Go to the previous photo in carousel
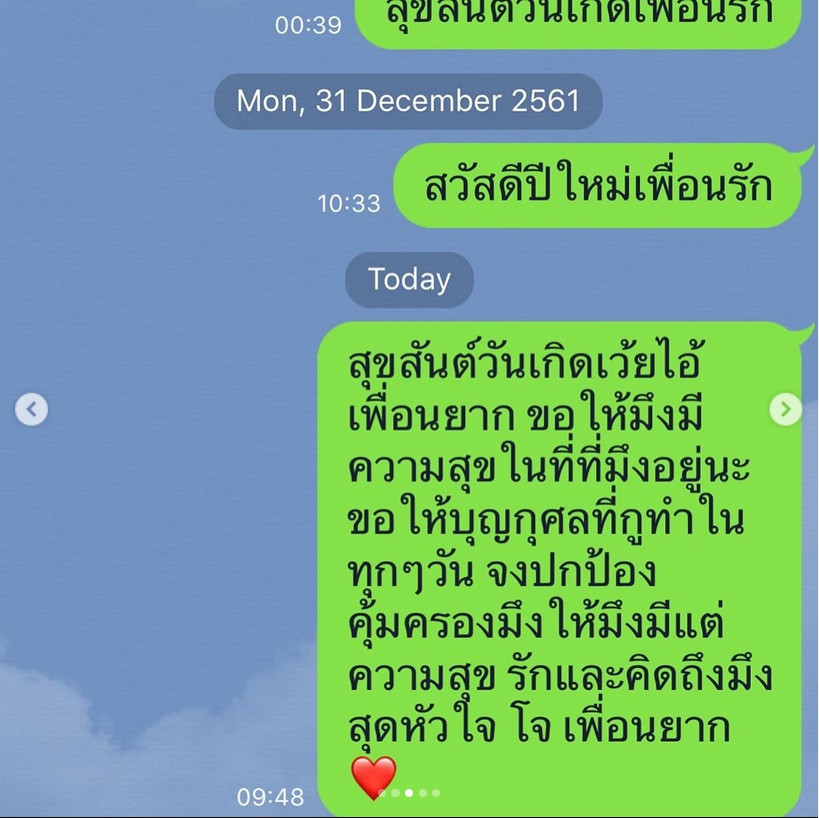Image resolution: width=819 pixels, height=818 pixels. click(x=31, y=409)
